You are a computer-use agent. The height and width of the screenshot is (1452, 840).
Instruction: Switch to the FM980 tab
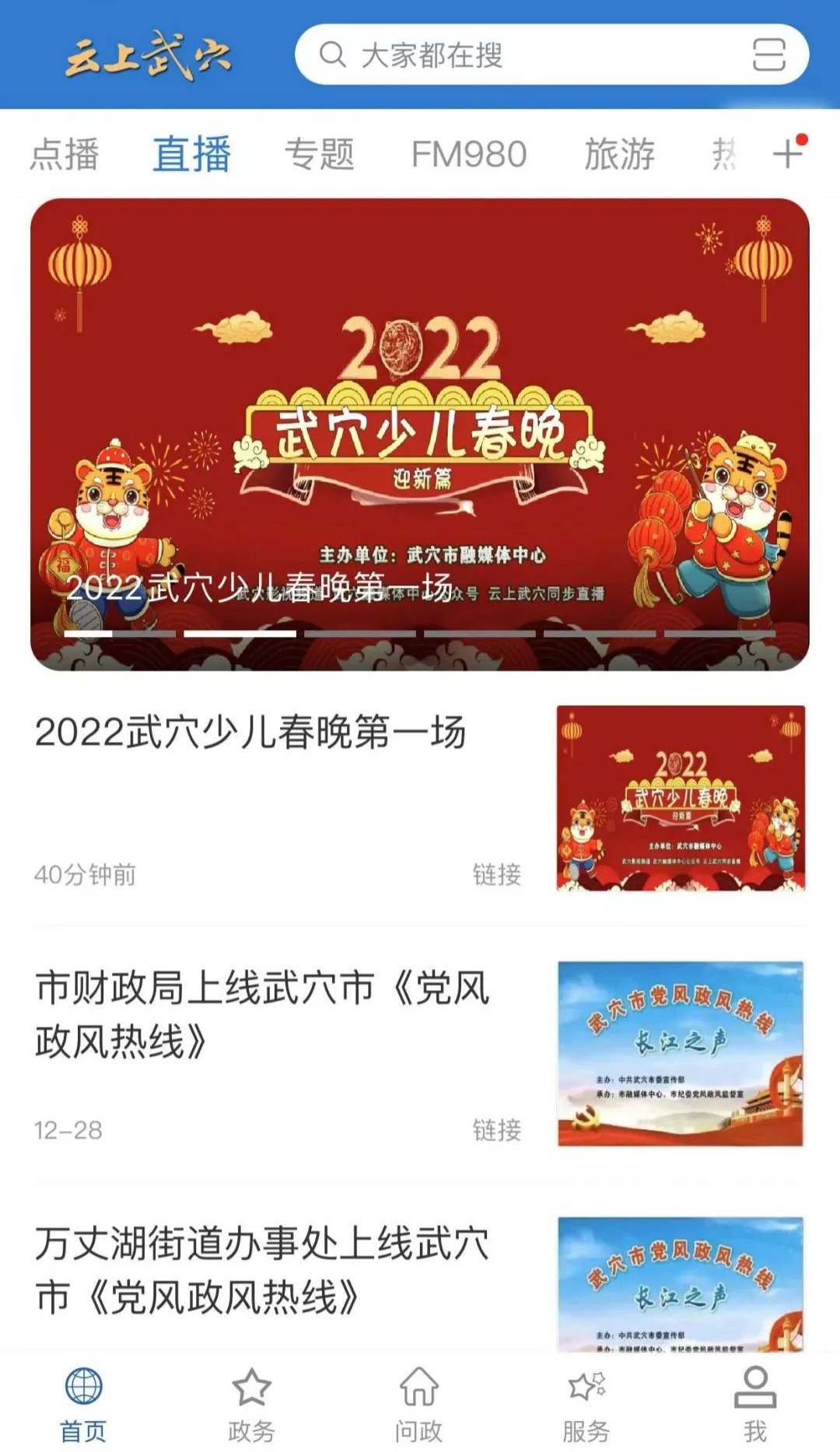[469, 154]
